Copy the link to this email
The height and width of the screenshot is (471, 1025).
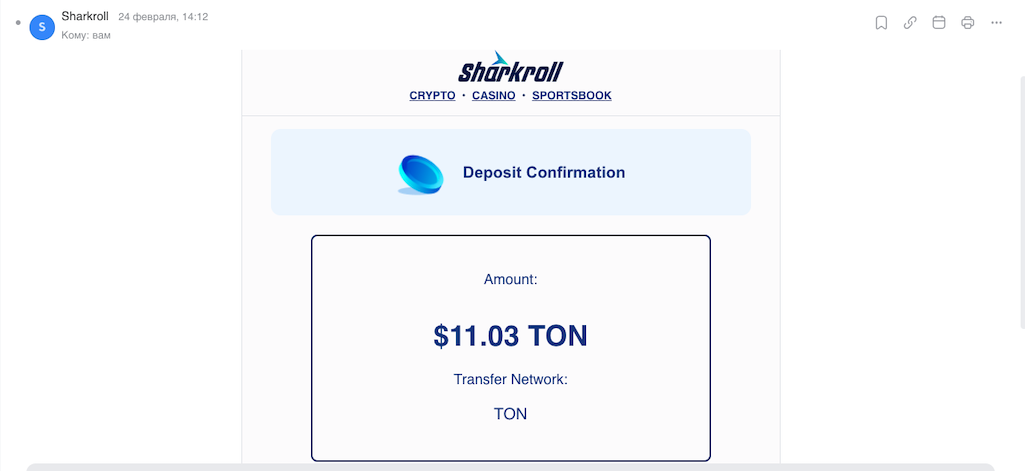click(x=910, y=23)
